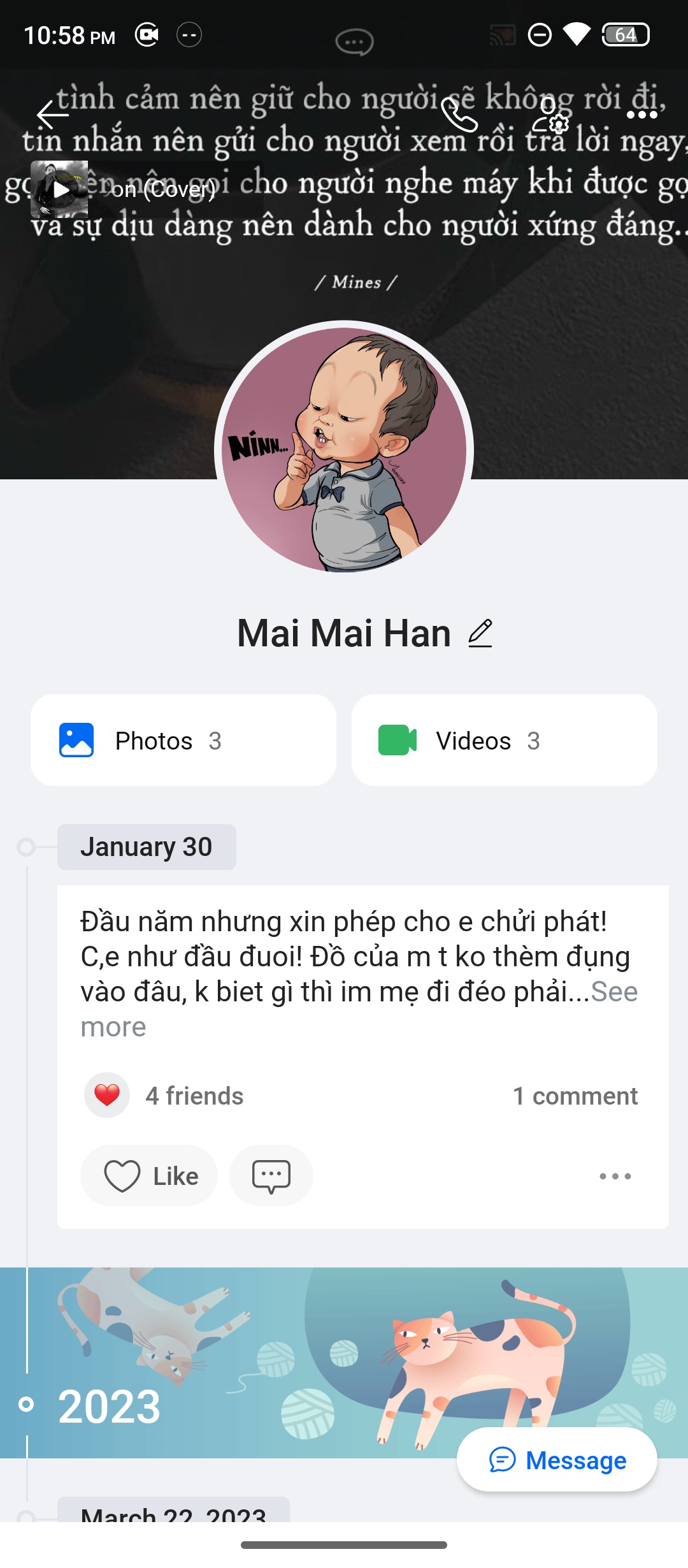Edit the name Mai Mai Han
This screenshot has height=1568, width=688.
tap(480, 633)
